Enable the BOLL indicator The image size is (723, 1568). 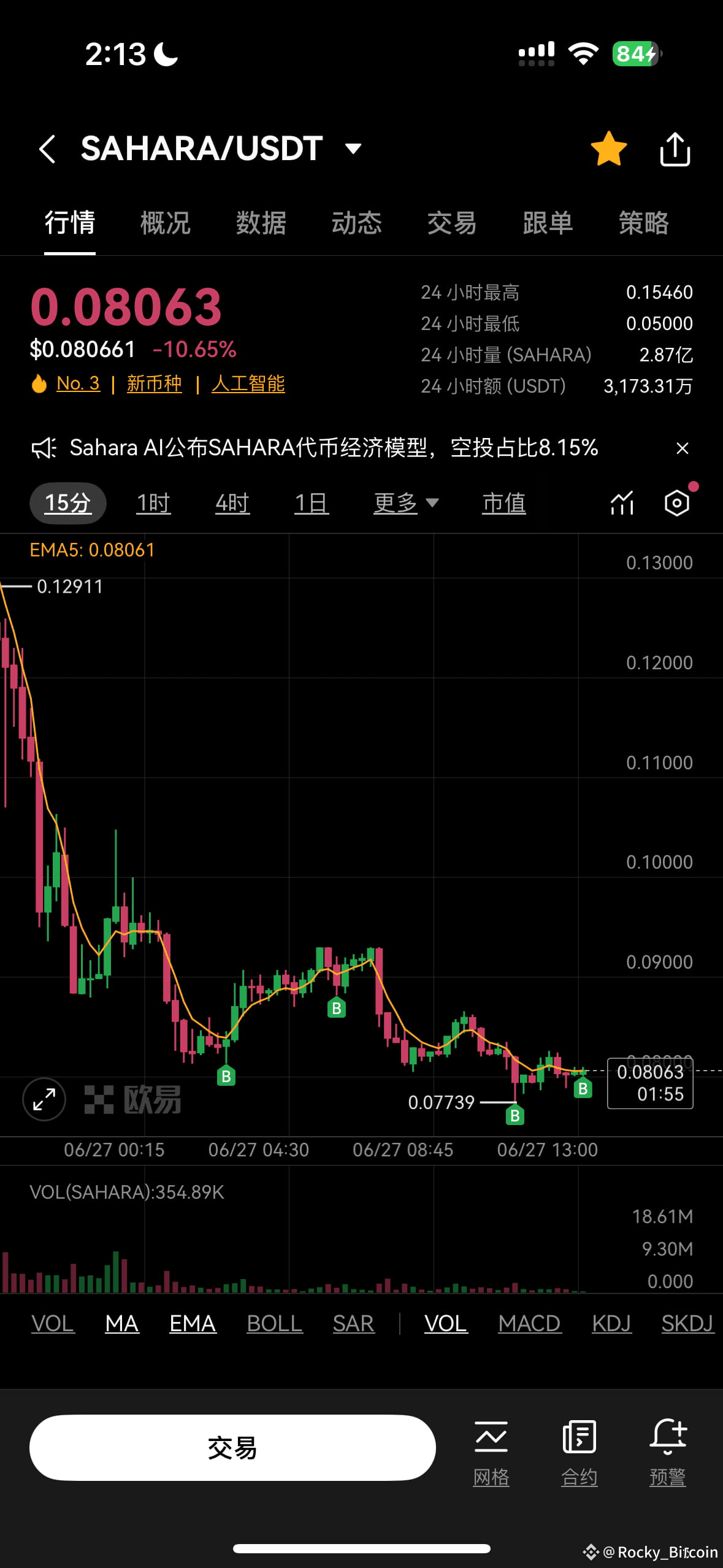coord(275,1323)
